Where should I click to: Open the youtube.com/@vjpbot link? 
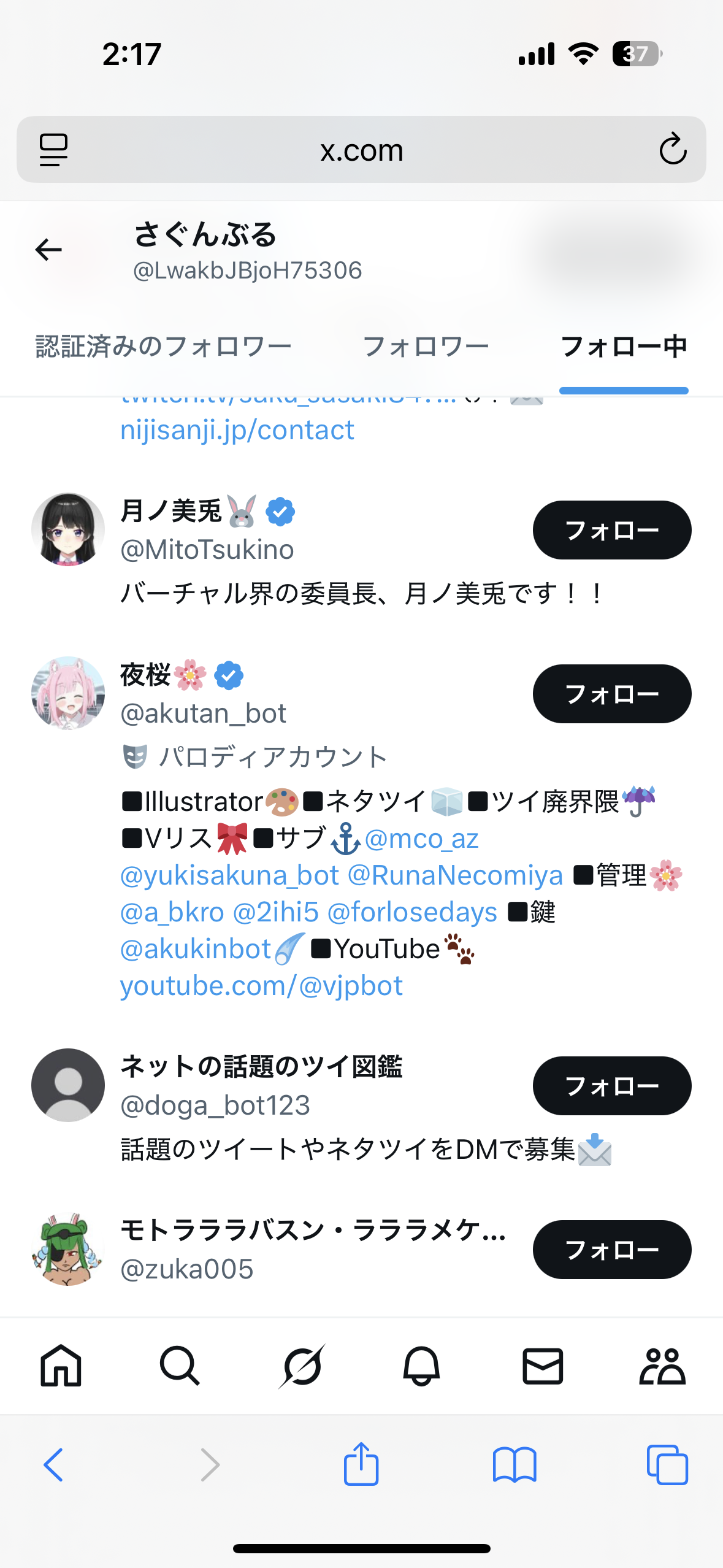(262, 986)
